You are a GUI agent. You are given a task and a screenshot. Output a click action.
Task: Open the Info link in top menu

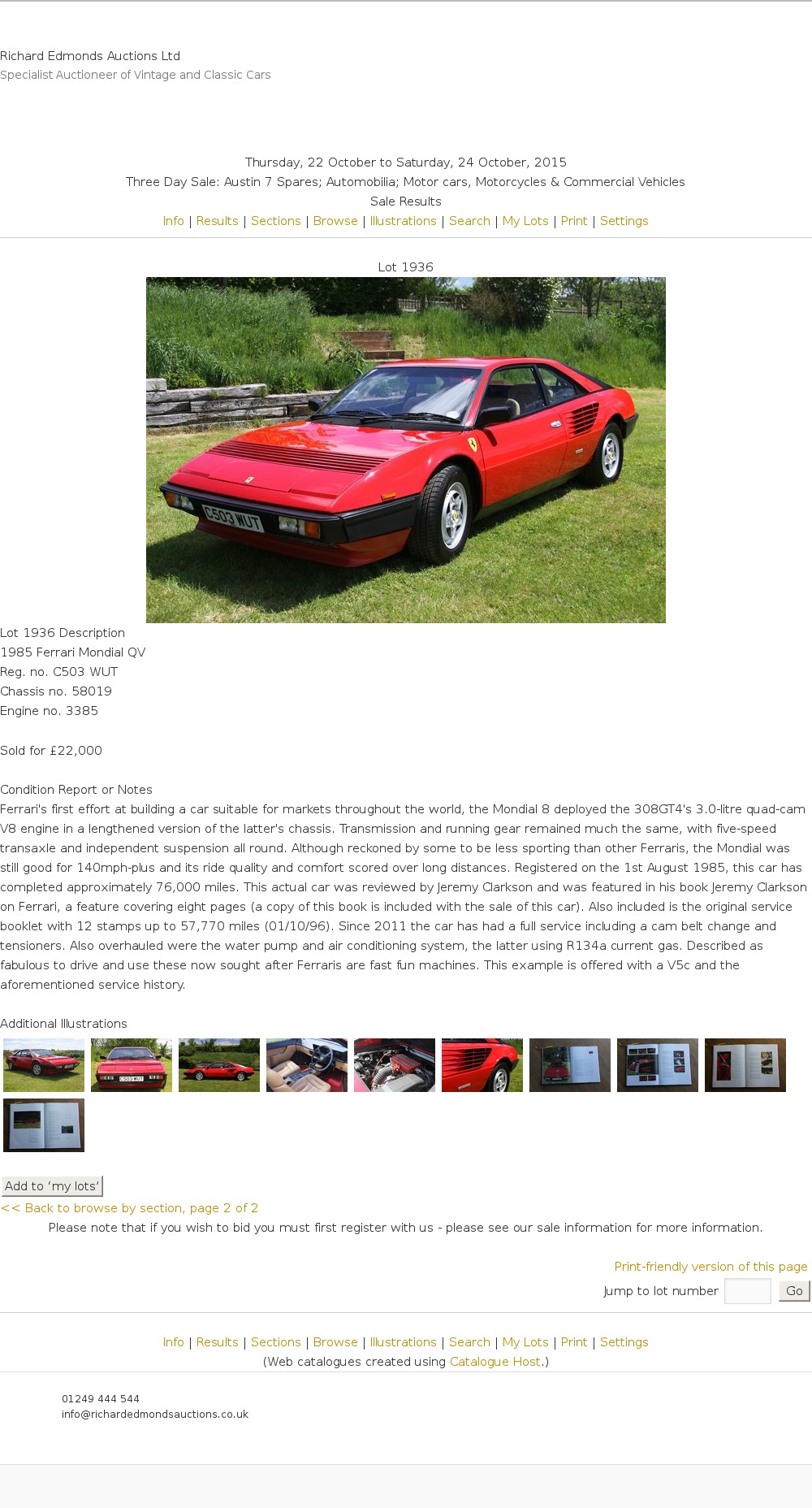[x=173, y=221]
